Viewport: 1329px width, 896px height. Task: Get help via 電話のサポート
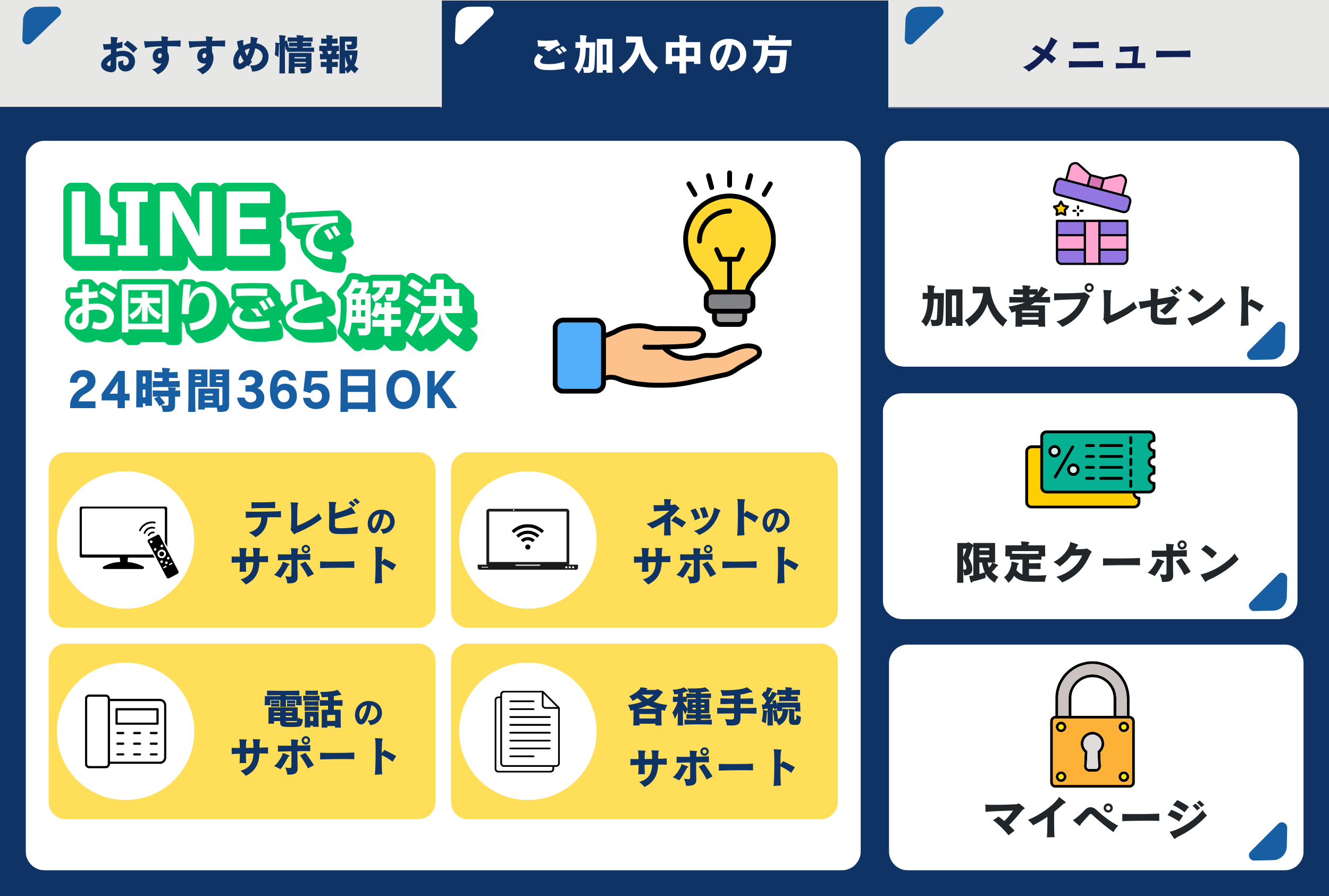(x=242, y=731)
